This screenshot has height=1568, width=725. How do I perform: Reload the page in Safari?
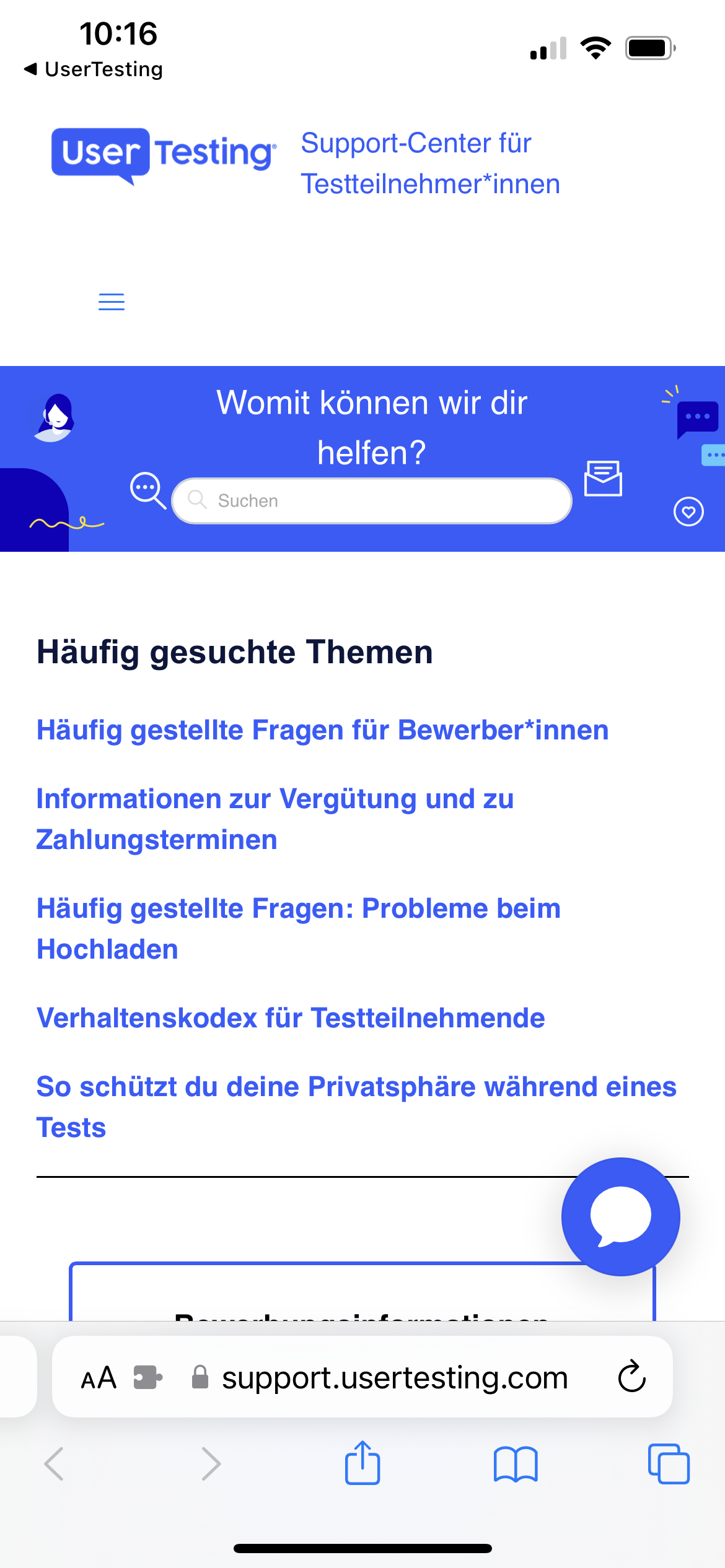[x=631, y=1377]
